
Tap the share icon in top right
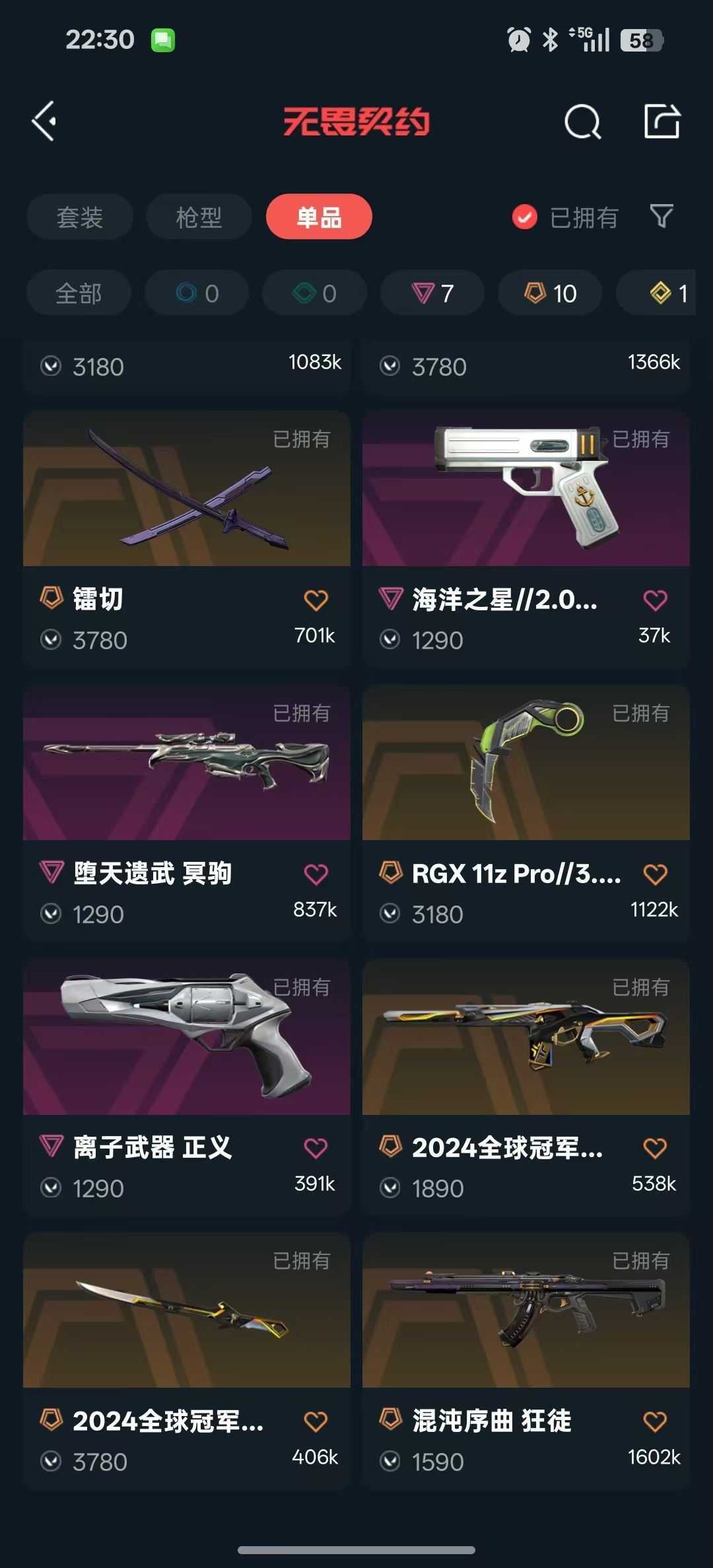click(662, 120)
